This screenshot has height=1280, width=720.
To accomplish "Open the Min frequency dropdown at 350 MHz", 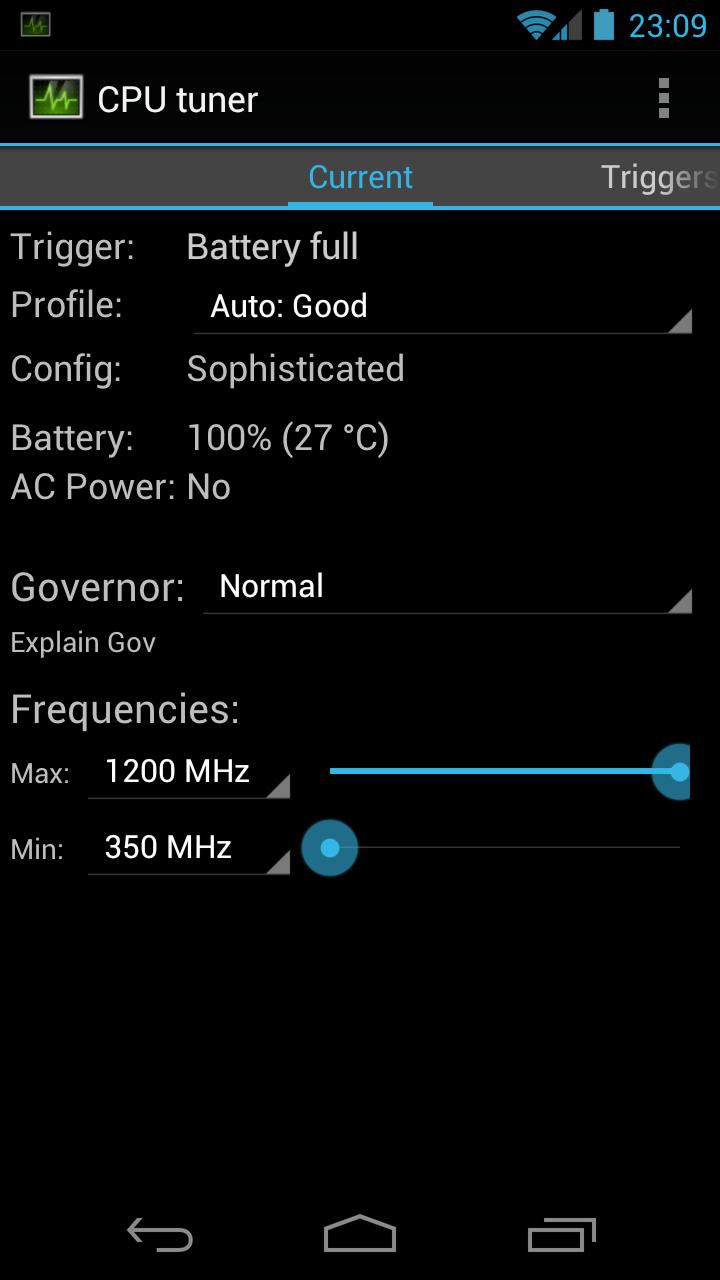I will [189, 848].
